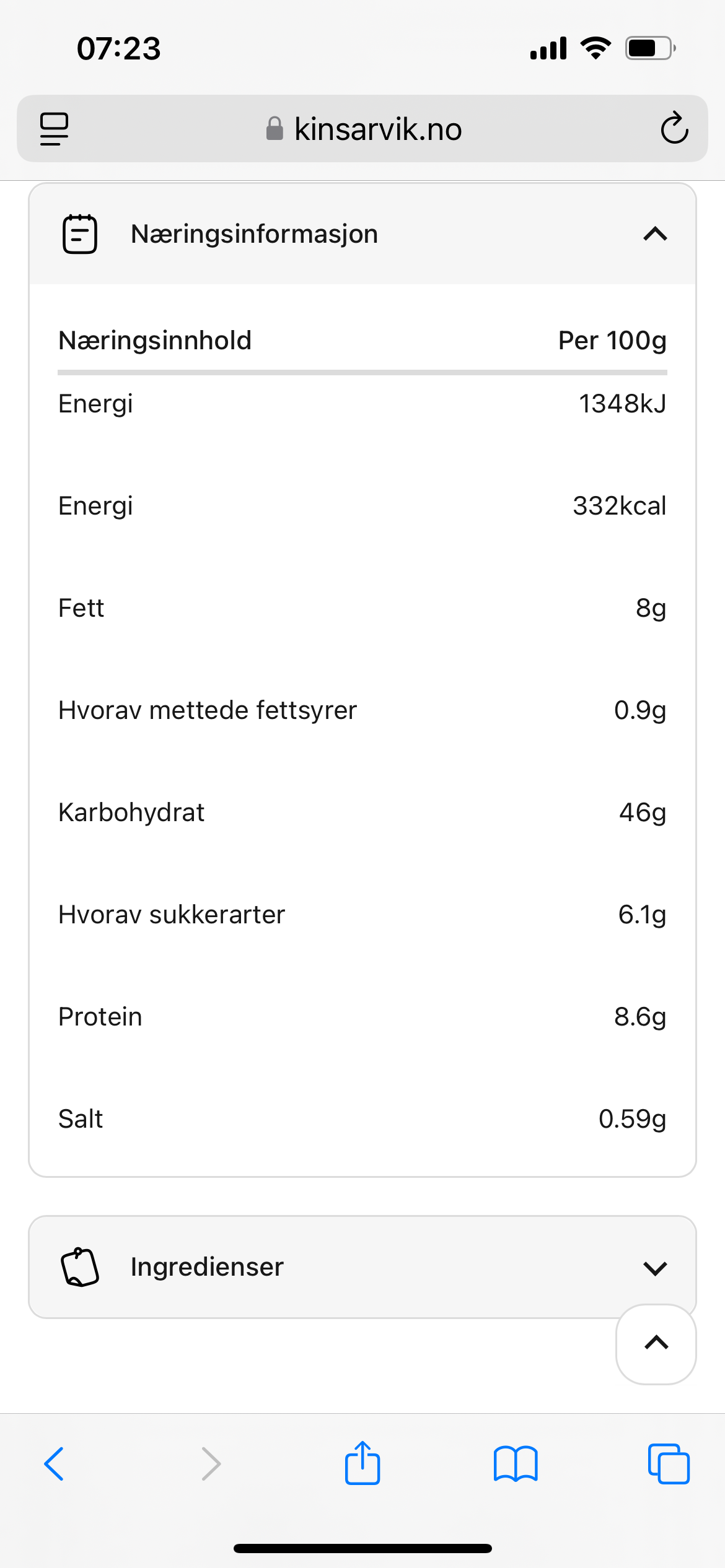Open the reader/page settings icon
725x1568 pixels.
(x=55, y=129)
